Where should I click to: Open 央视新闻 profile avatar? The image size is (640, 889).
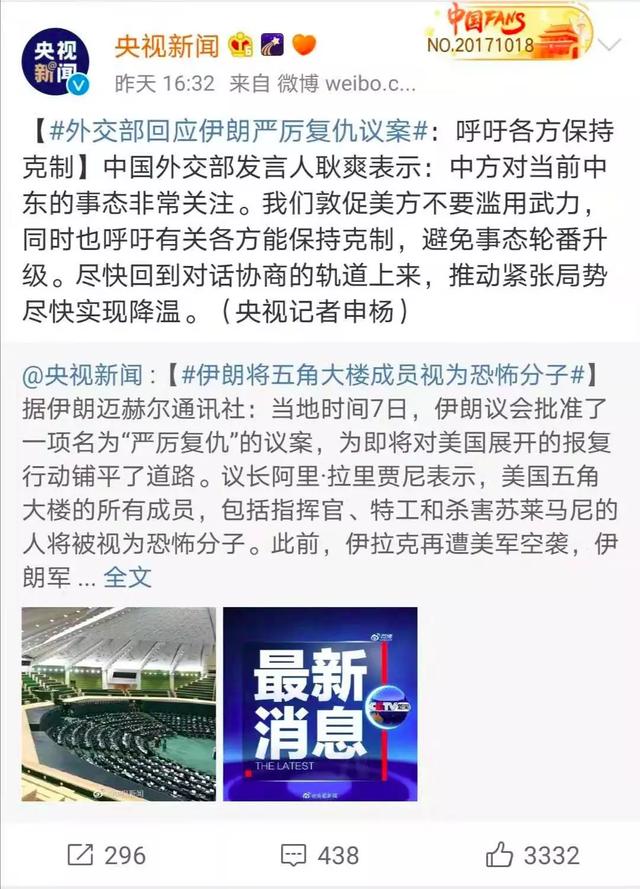(57, 61)
